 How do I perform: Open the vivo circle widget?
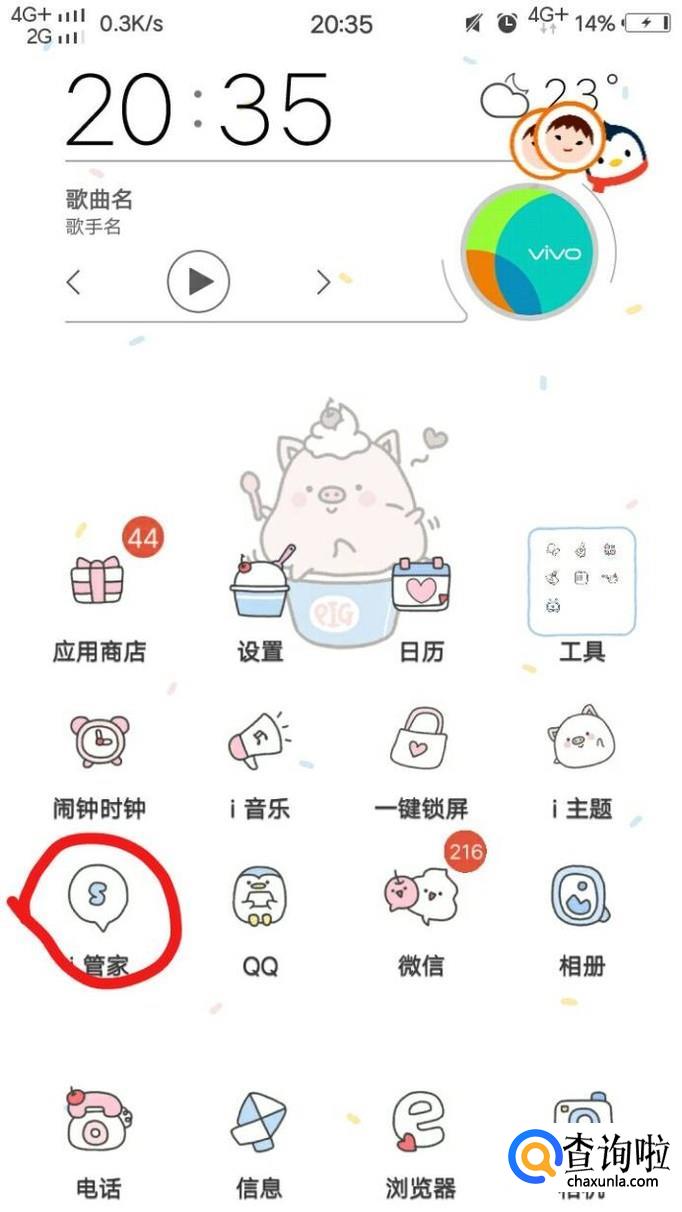pyautogui.click(x=528, y=251)
